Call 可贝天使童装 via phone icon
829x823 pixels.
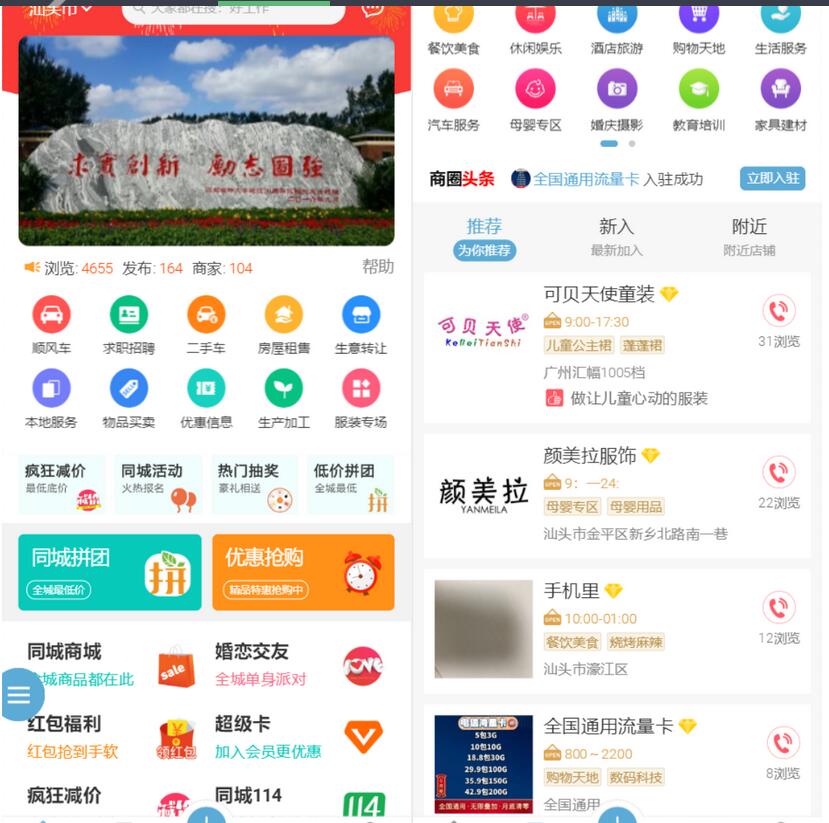(779, 311)
